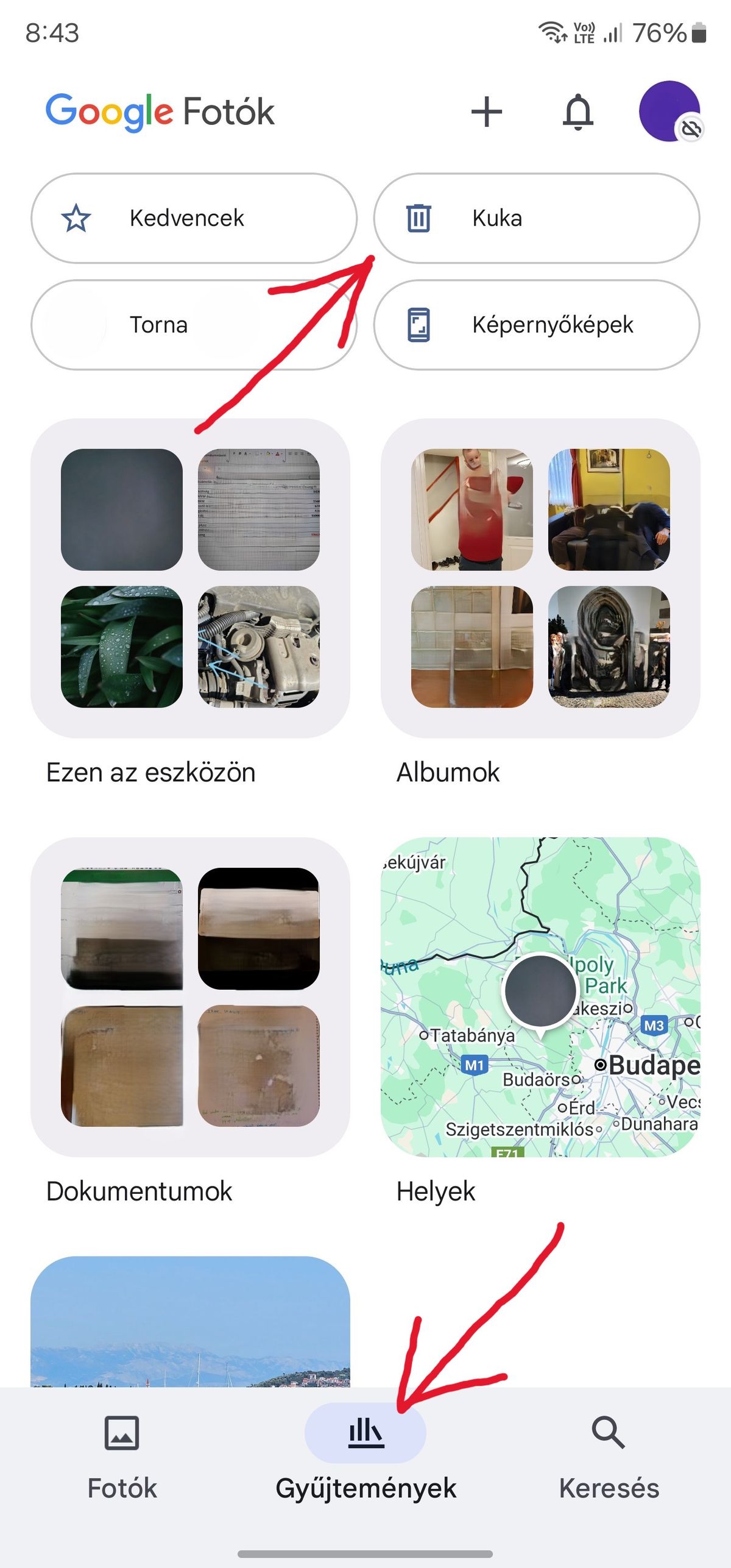Tap the plus icon to create new

[x=486, y=112]
